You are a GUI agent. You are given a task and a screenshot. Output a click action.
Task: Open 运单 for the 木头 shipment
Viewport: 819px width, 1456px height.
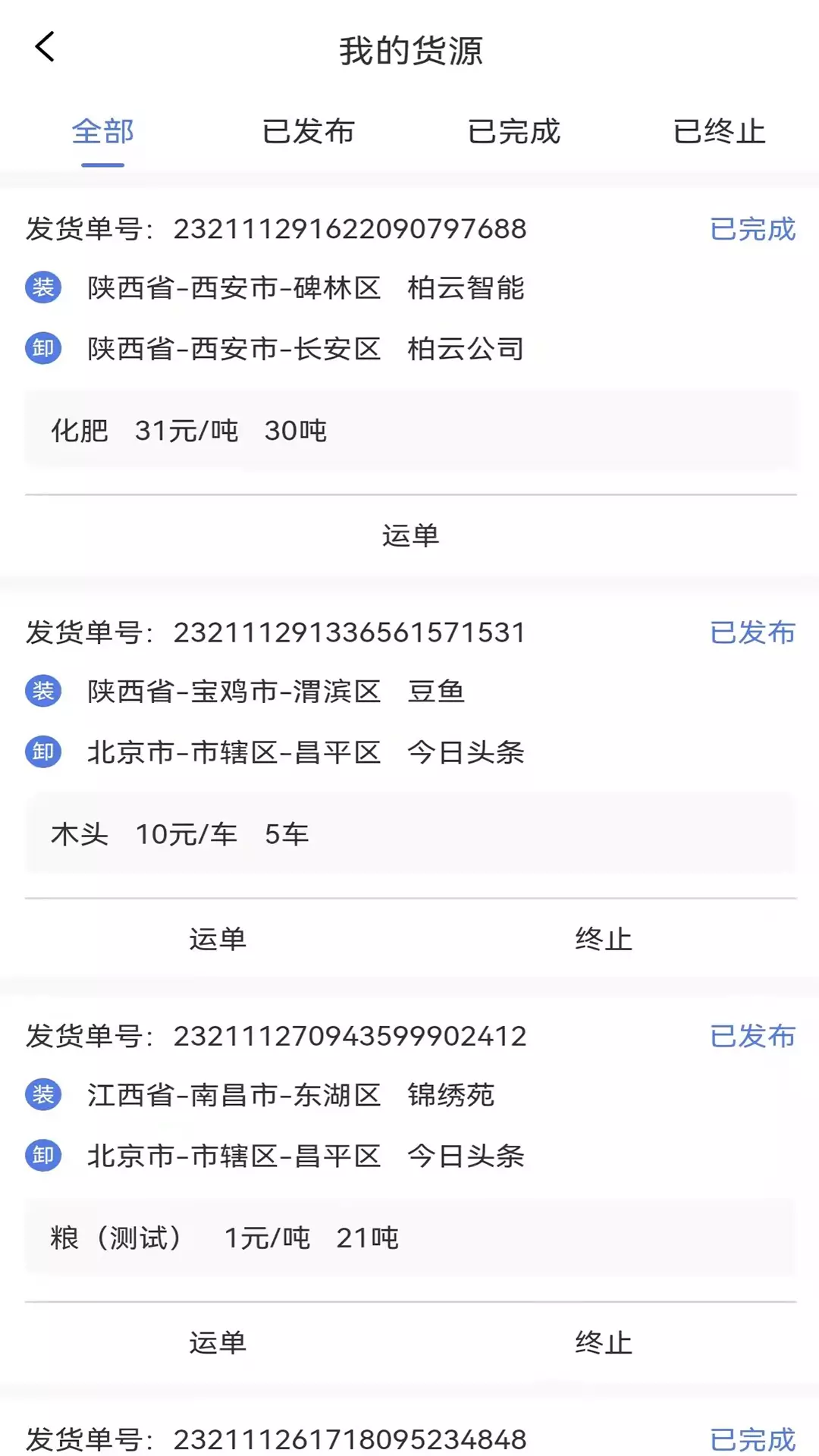(218, 939)
